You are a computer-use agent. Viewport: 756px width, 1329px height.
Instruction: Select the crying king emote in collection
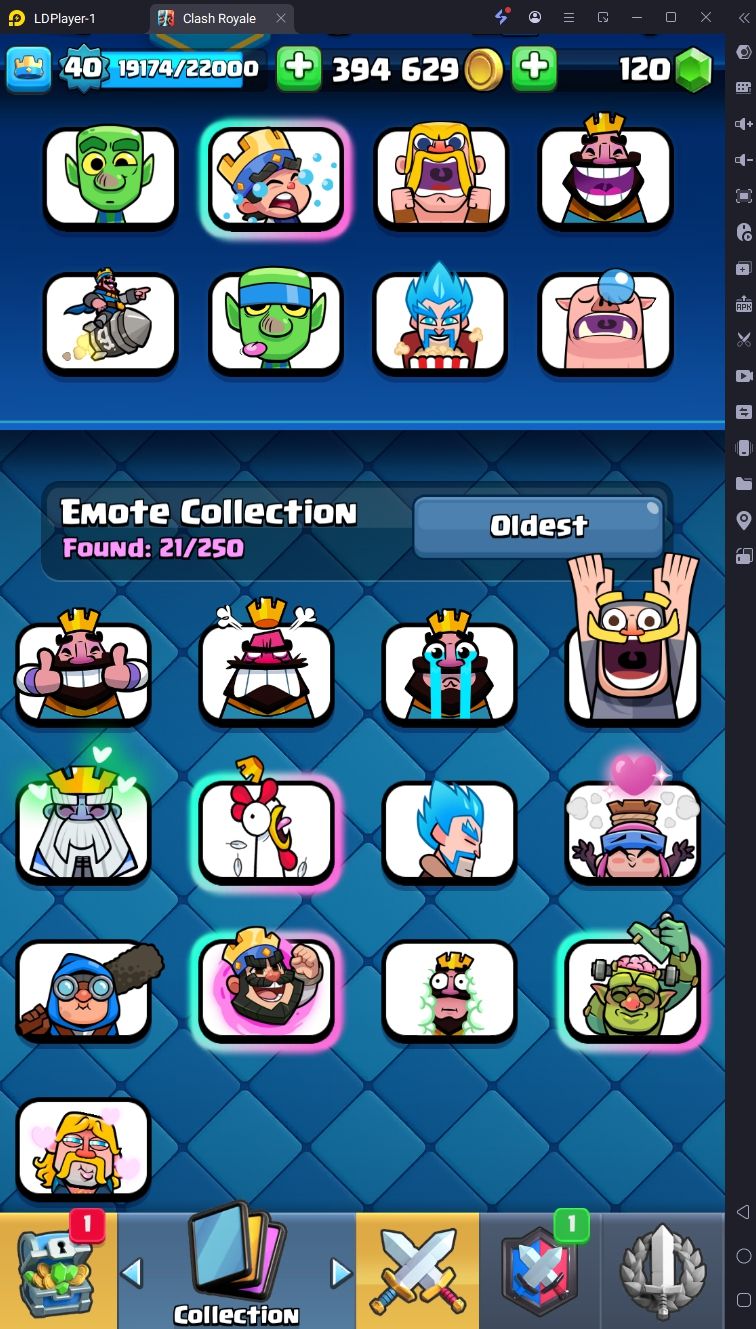pos(449,671)
